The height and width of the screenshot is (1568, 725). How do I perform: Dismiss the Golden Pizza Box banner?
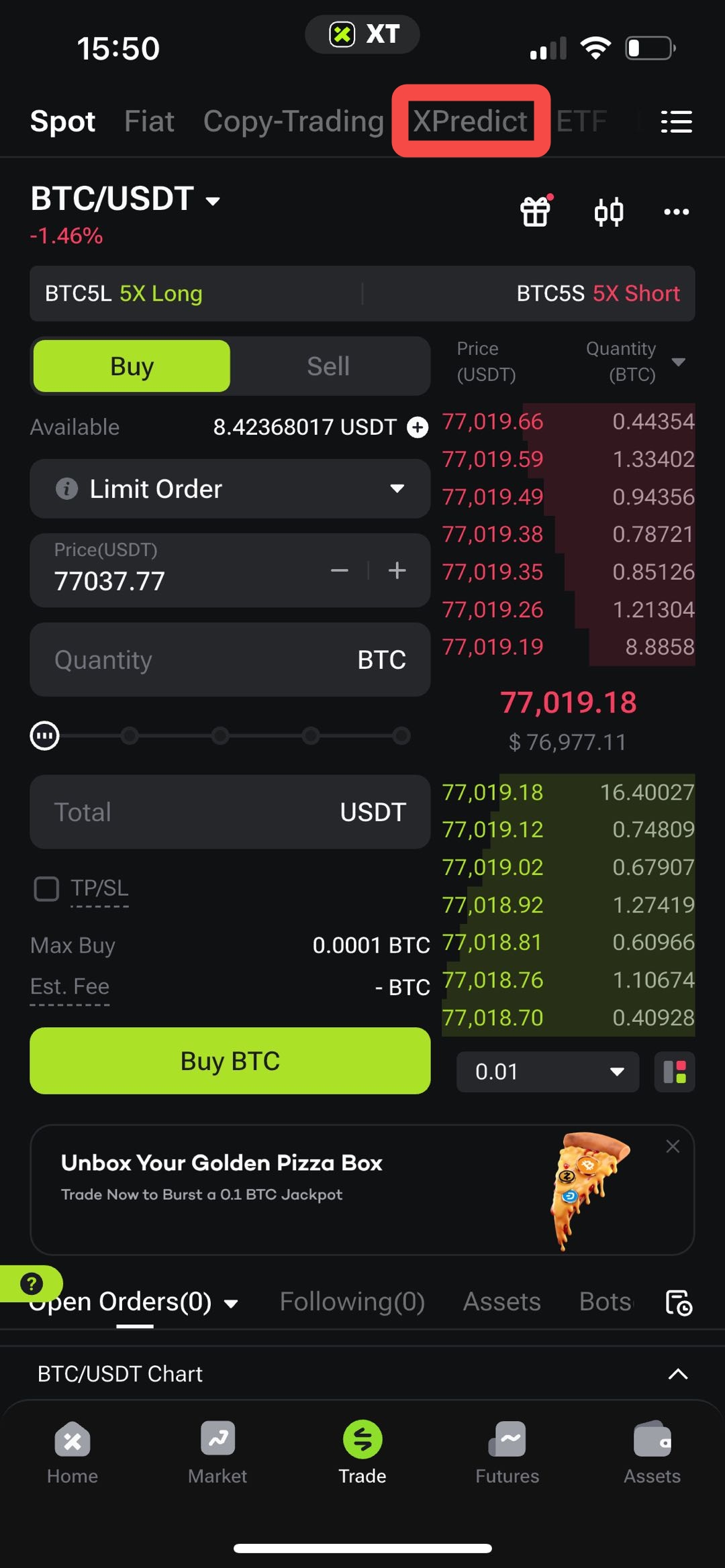click(673, 1147)
